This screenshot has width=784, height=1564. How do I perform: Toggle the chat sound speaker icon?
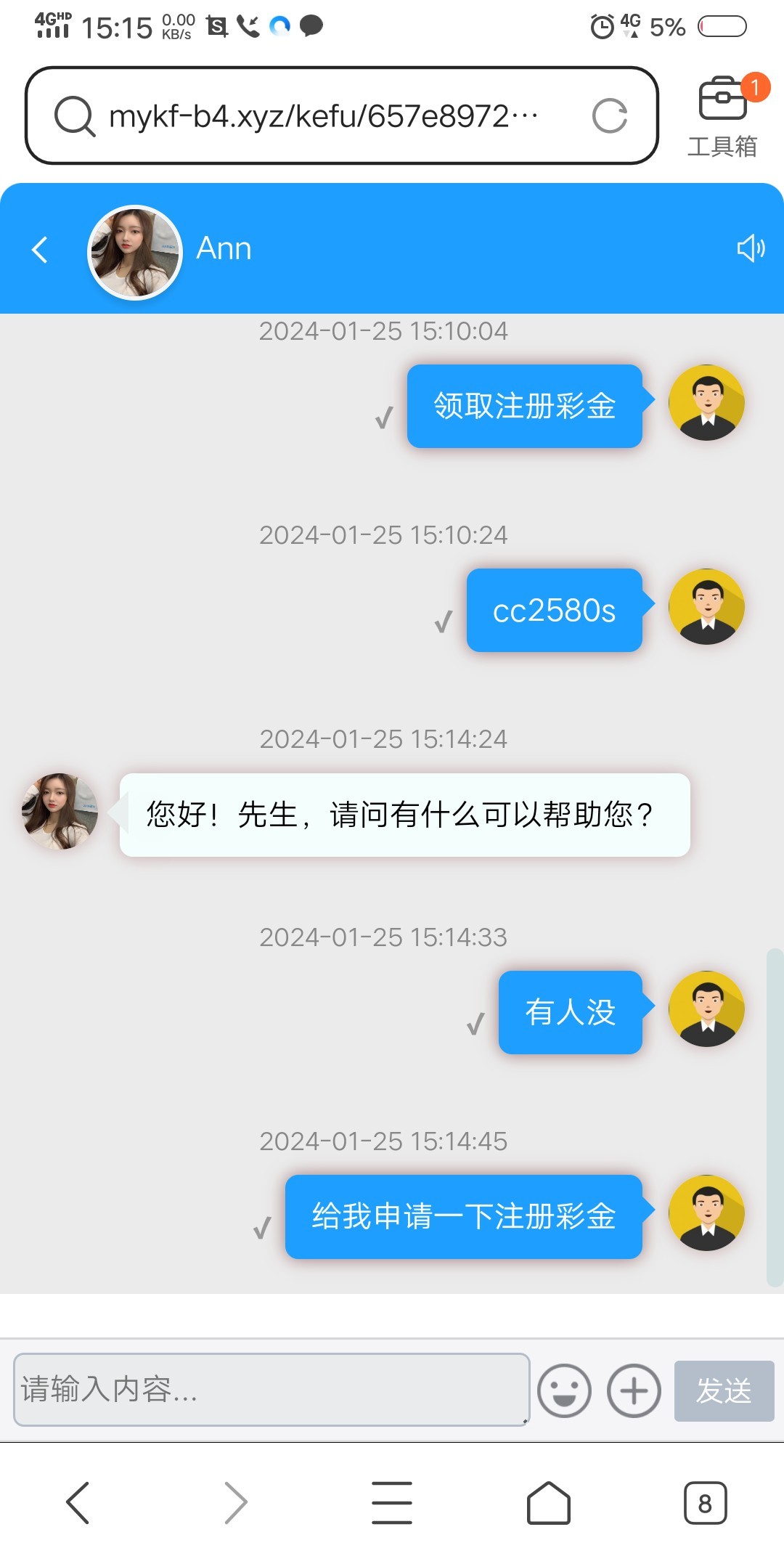[751, 248]
